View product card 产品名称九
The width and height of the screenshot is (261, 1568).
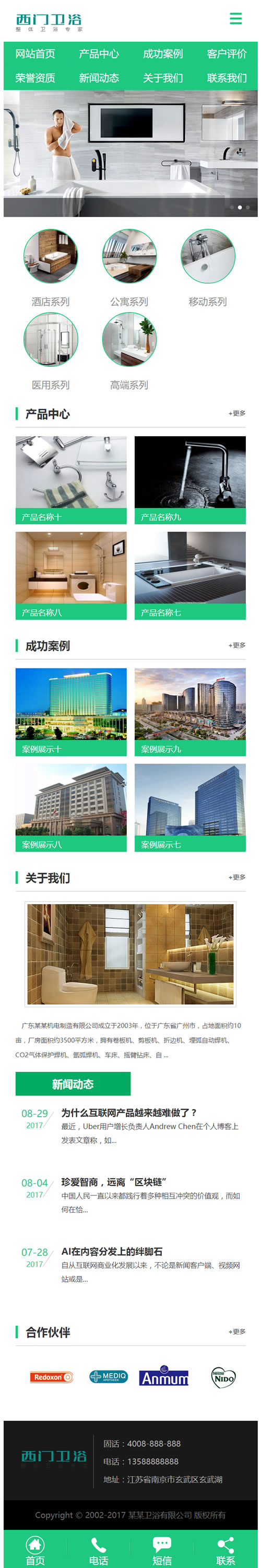[x=190, y=479]
